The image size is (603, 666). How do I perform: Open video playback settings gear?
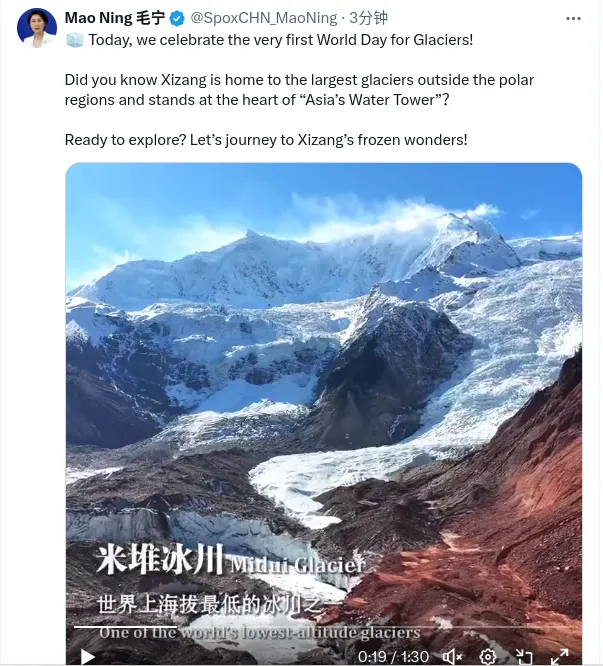click(488, 656)
